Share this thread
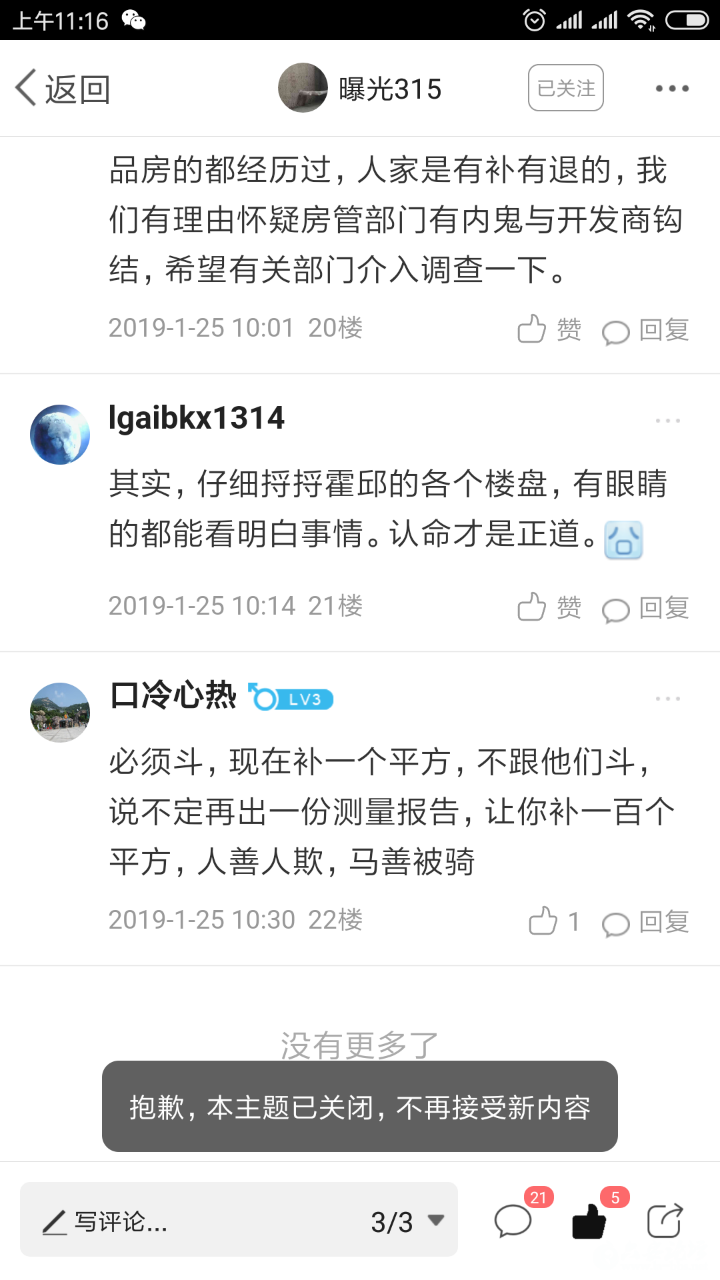This screenshot has width=720, height=1280. tap(664, 1221)
